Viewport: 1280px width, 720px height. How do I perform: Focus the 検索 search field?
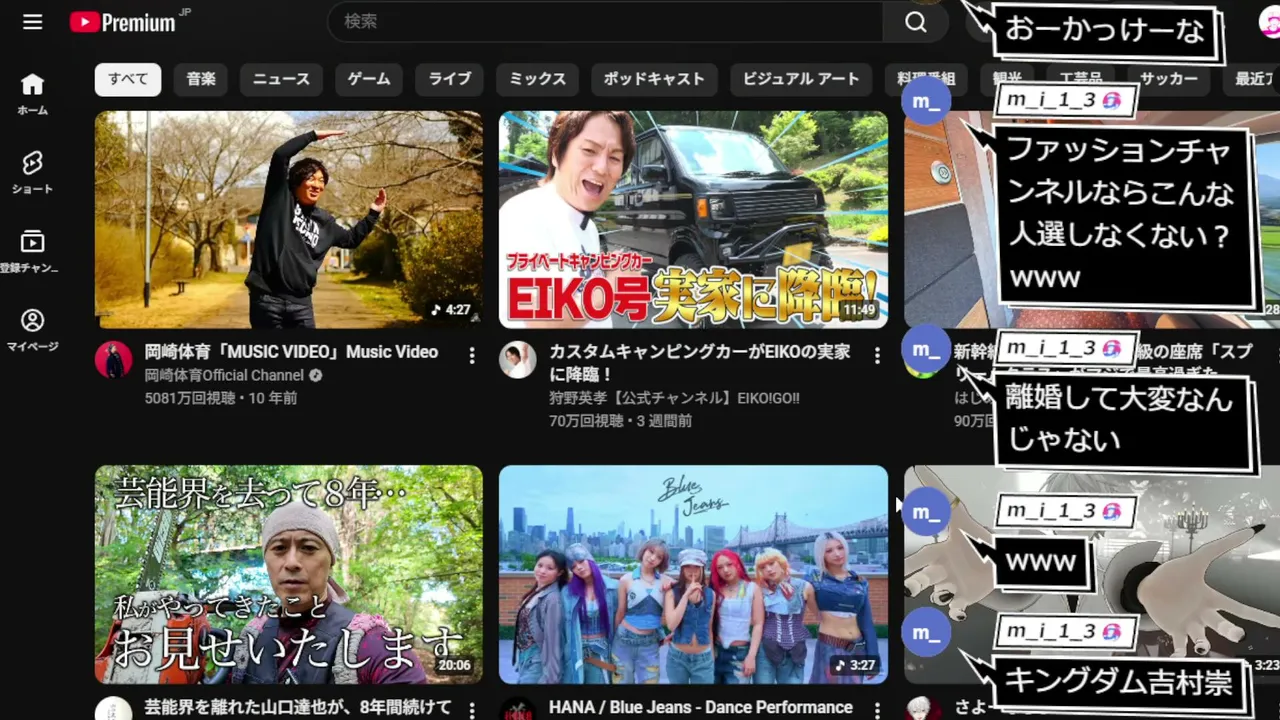tap(606, 22)
